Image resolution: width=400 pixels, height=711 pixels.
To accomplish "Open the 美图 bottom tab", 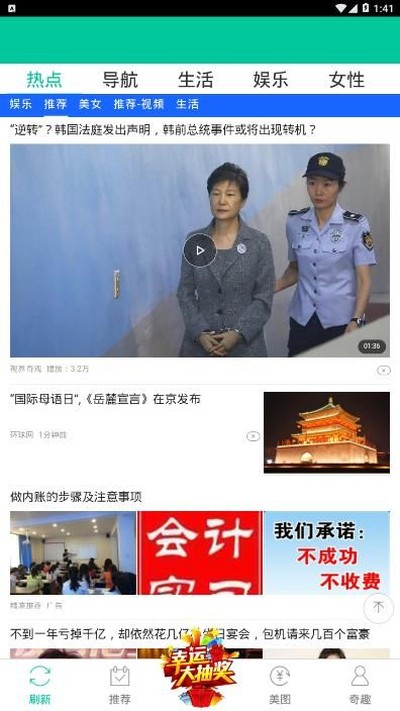I will [280, 684].
